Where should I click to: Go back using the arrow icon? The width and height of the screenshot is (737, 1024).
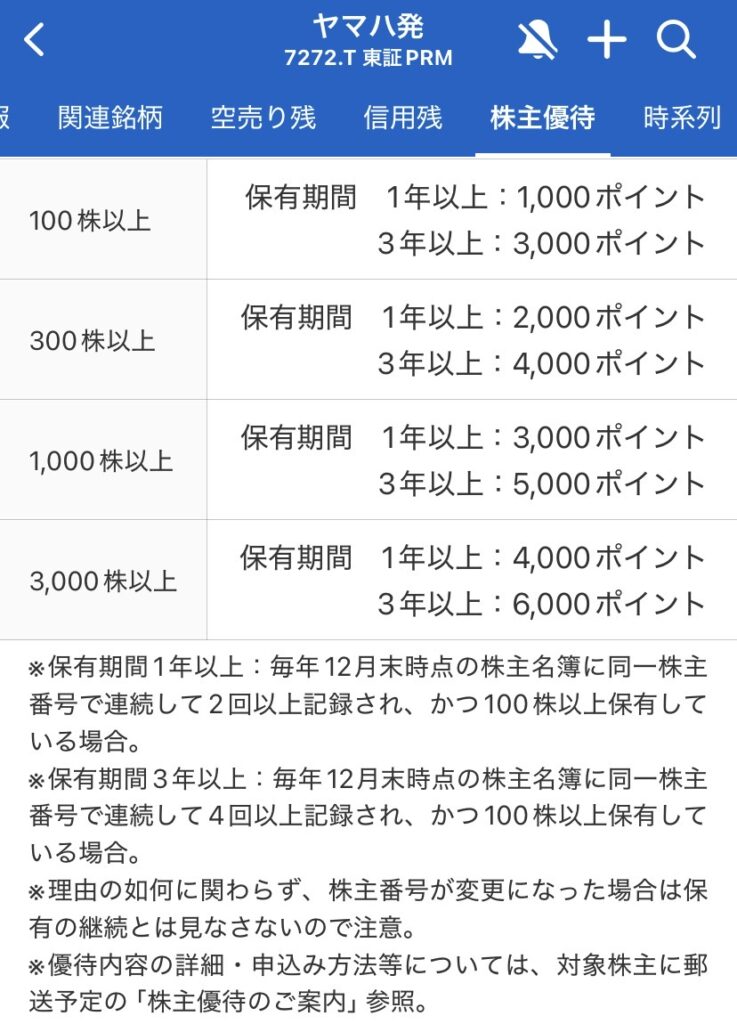(x=35, y=41)
